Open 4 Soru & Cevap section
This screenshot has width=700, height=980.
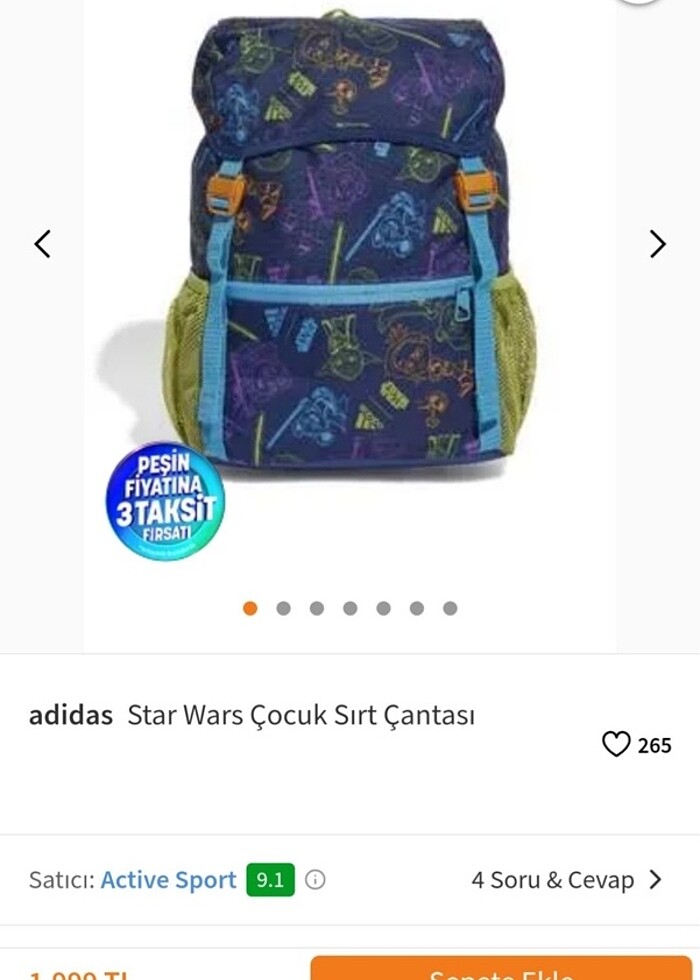[566, 880]
